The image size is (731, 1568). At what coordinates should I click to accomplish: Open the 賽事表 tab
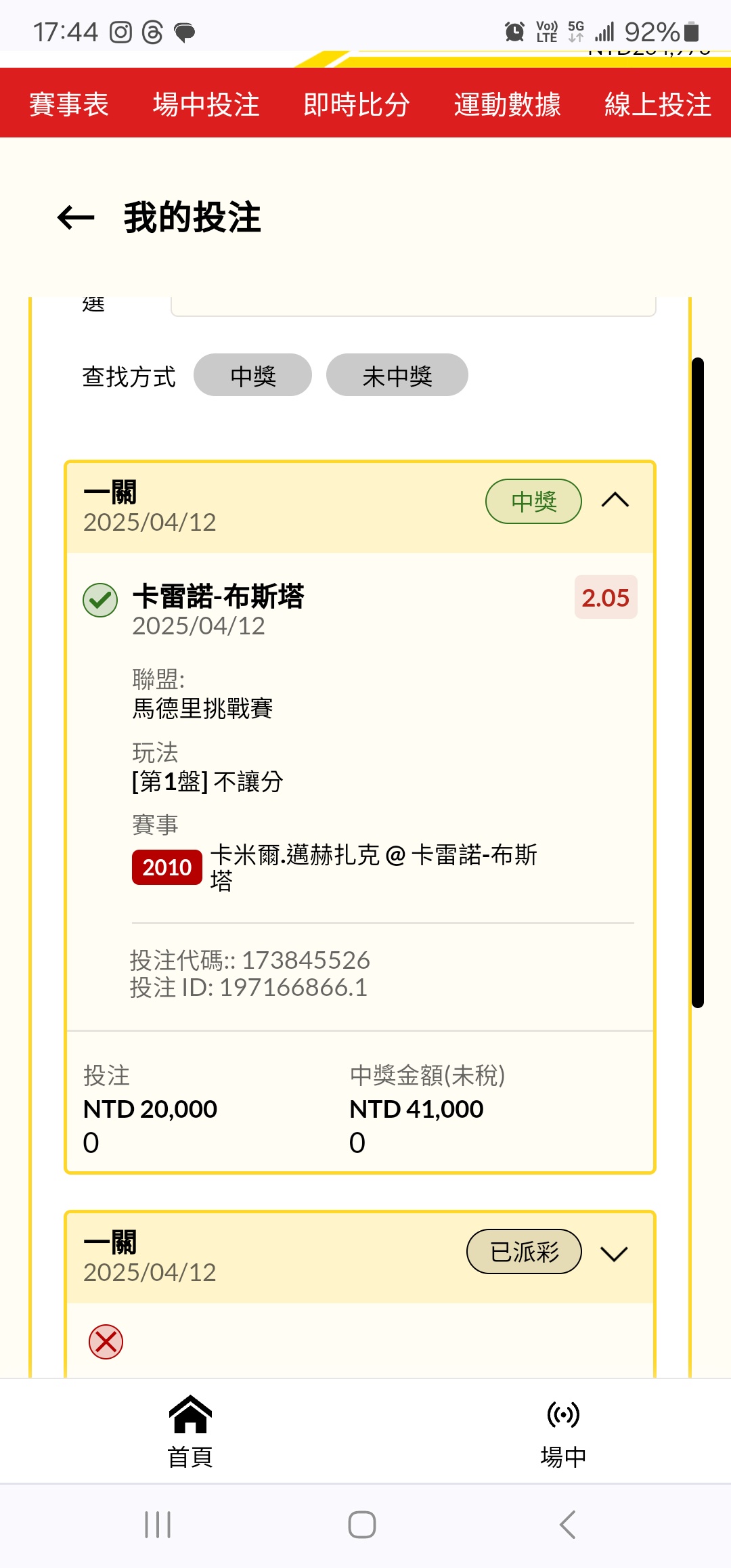pos(68,105)
